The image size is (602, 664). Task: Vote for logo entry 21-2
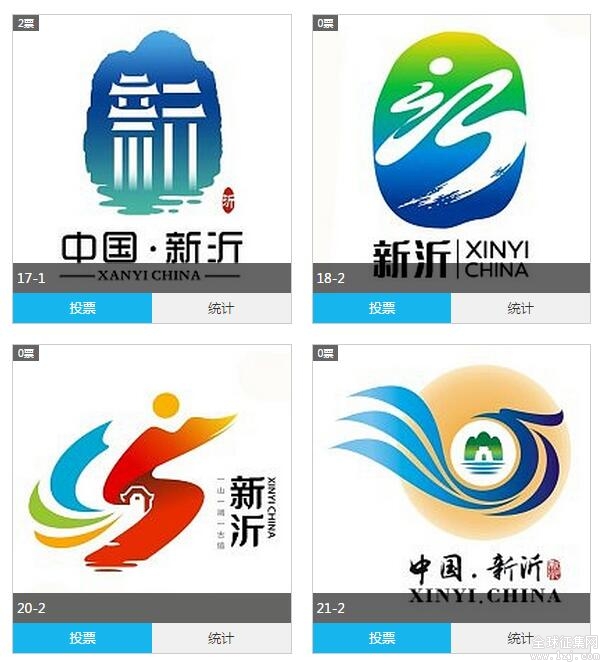(x=382, y=638)
